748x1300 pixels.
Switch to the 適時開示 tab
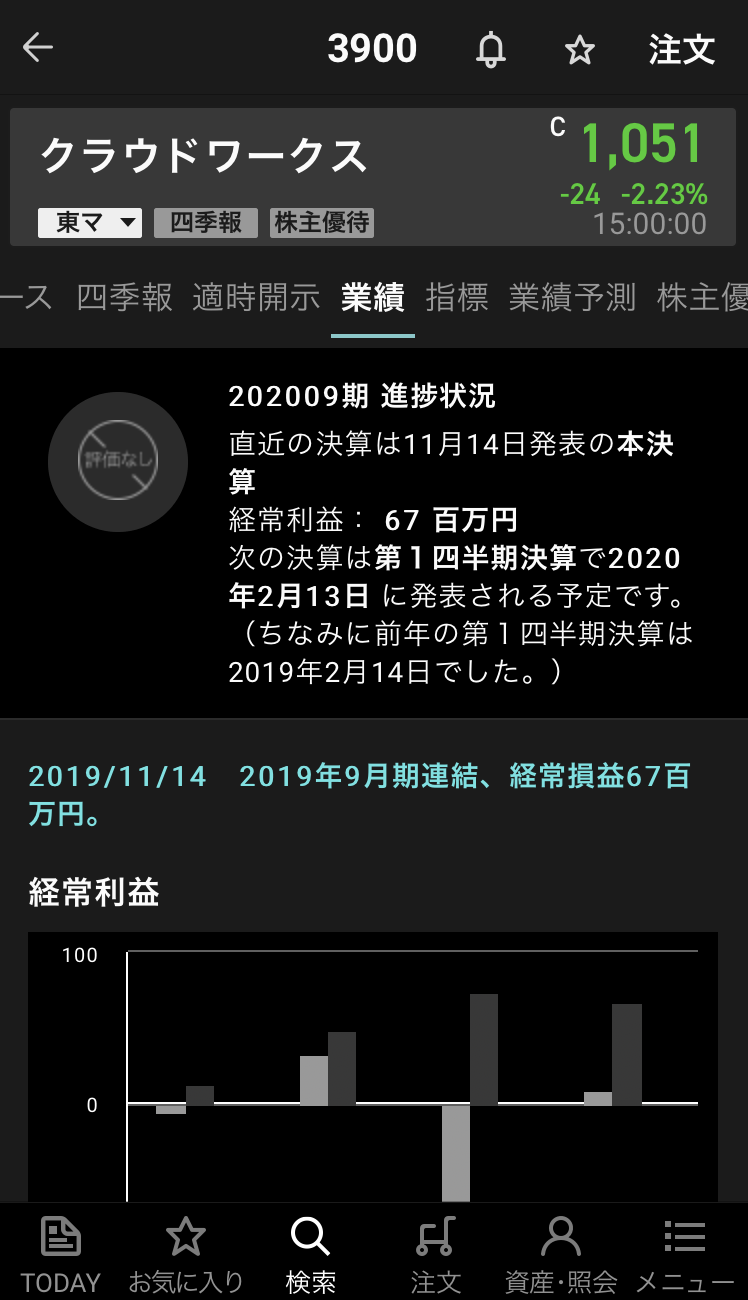point(256,297)
